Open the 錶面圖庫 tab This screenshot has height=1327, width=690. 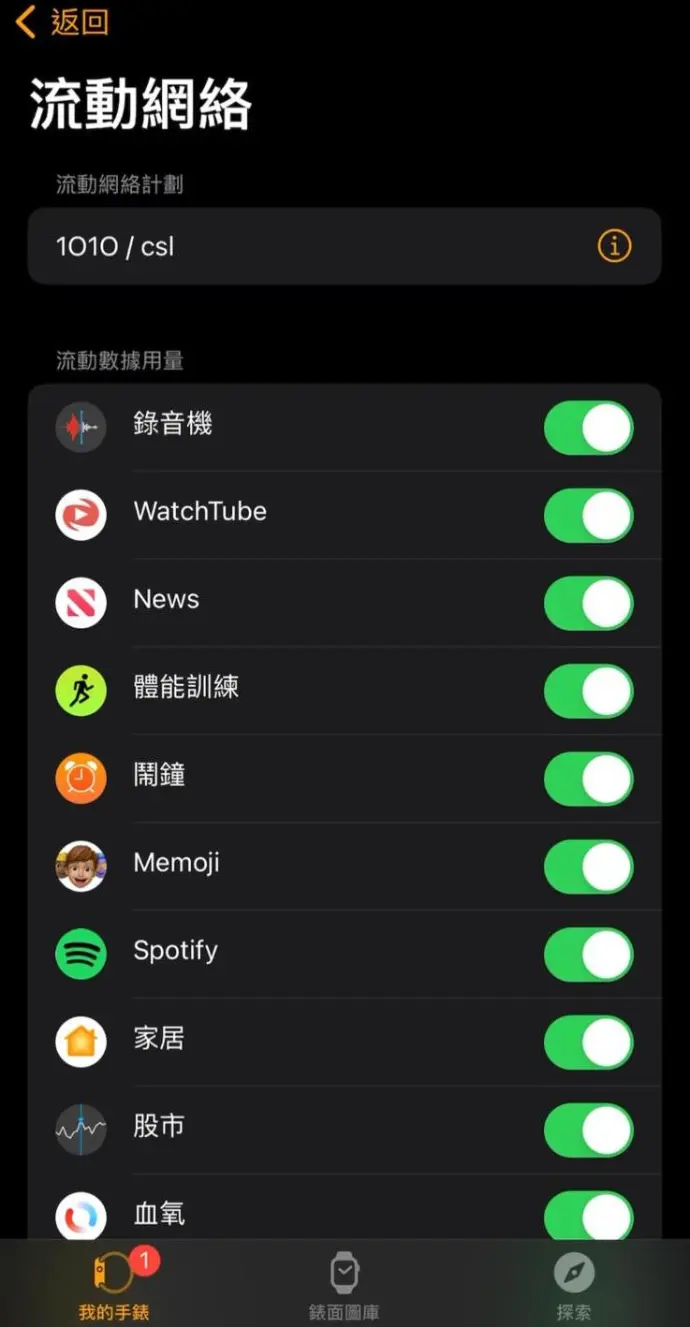pyautogui.click(x=344, y=1285)
